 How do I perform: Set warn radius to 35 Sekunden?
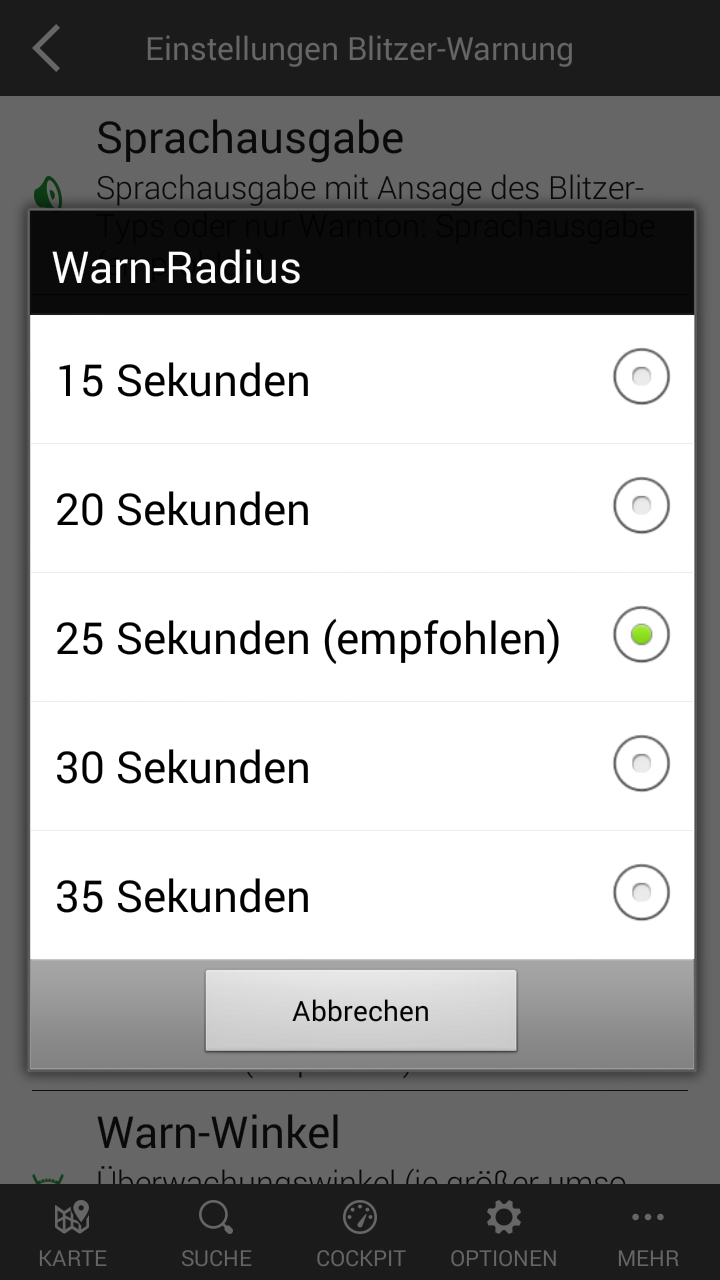(x=361, y=895)
